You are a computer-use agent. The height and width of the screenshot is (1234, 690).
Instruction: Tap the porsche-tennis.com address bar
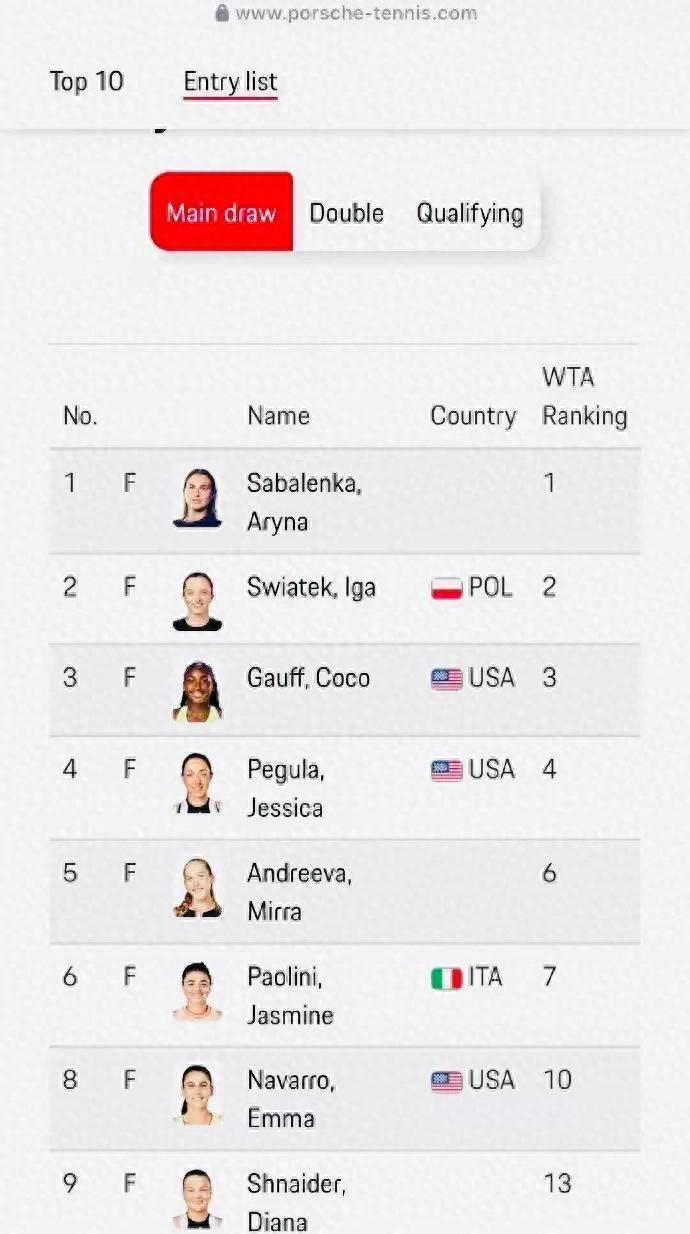coord(345,13)
